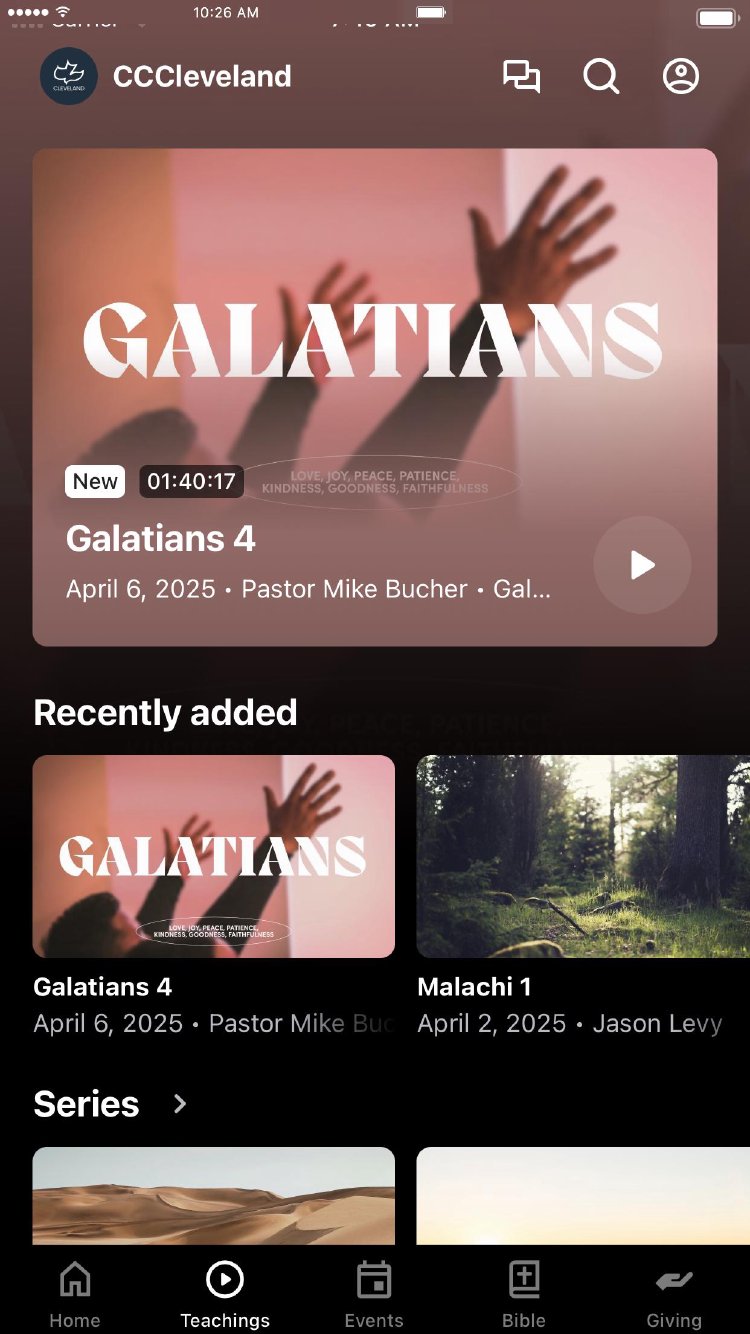Switch to the Giving tab

[x=674, y=1295]
